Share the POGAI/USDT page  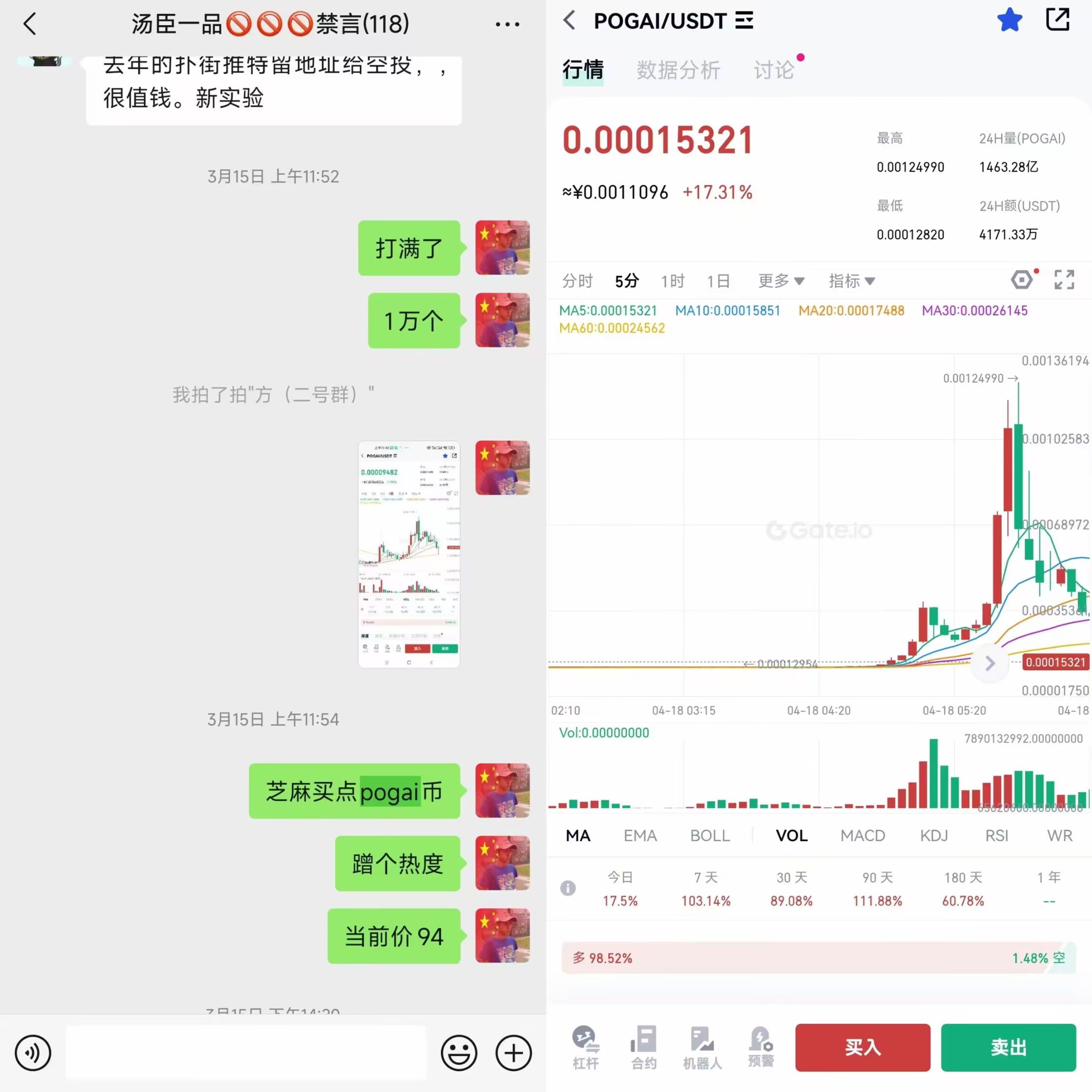pyautogui.click(x=1057, y=20)
